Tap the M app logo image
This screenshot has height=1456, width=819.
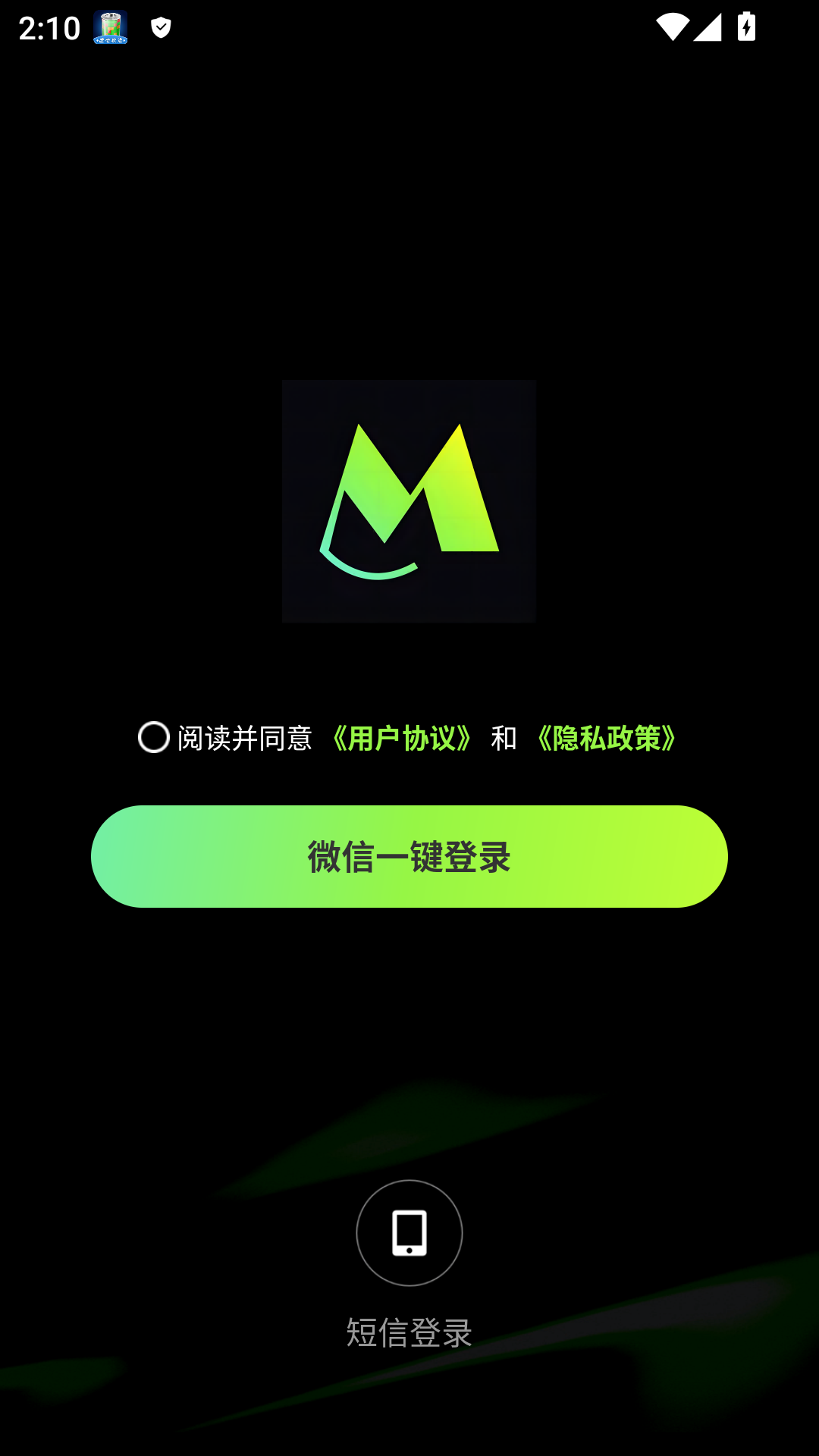[409, 500]
